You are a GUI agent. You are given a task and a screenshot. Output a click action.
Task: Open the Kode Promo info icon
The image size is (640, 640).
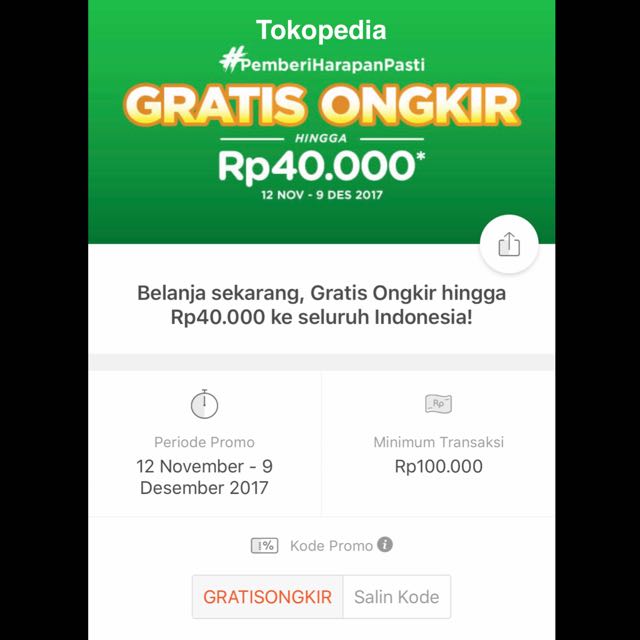[385, 545]
